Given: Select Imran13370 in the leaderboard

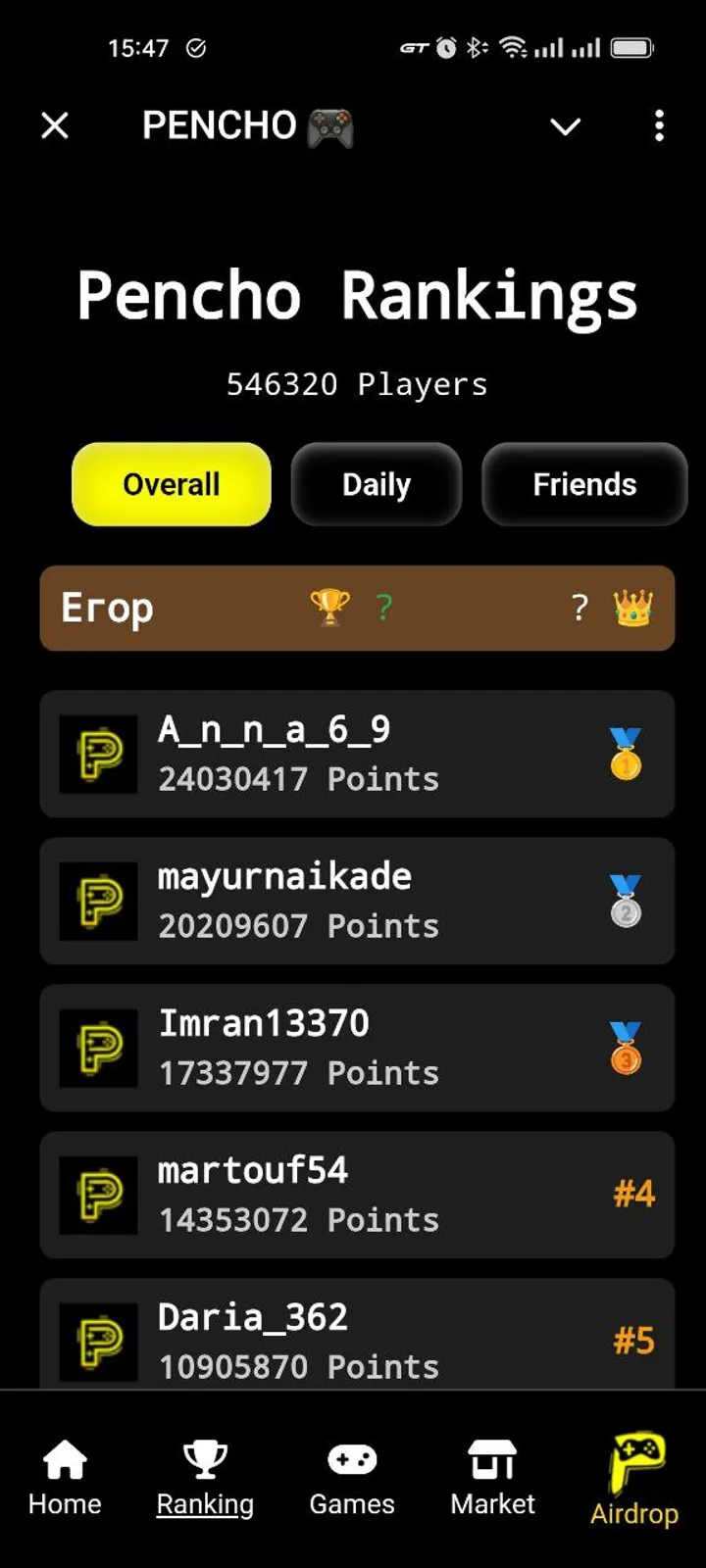Looking at the screenshot, I should 357,1048.
